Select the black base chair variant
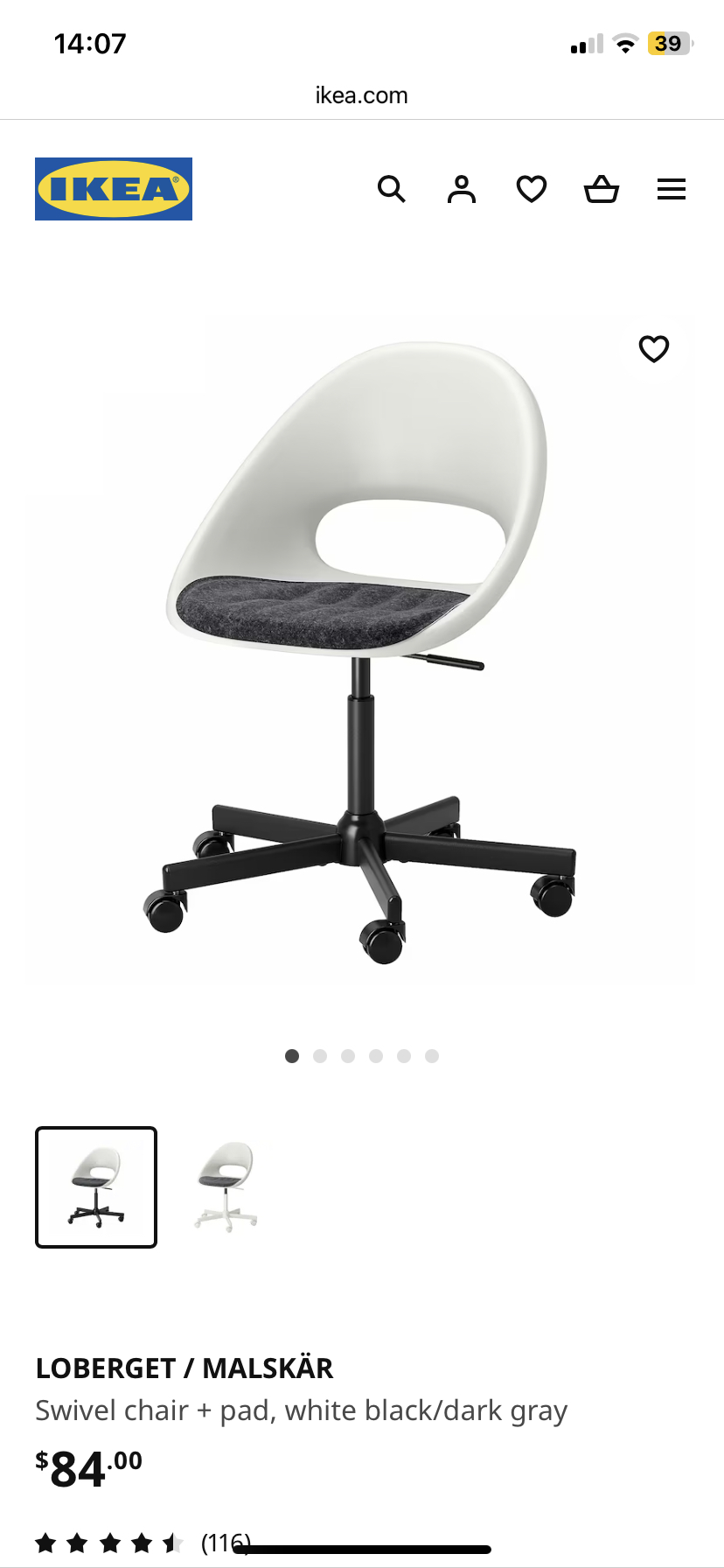The width and height of the screenshot is (724, 1568). point(96,1187)
